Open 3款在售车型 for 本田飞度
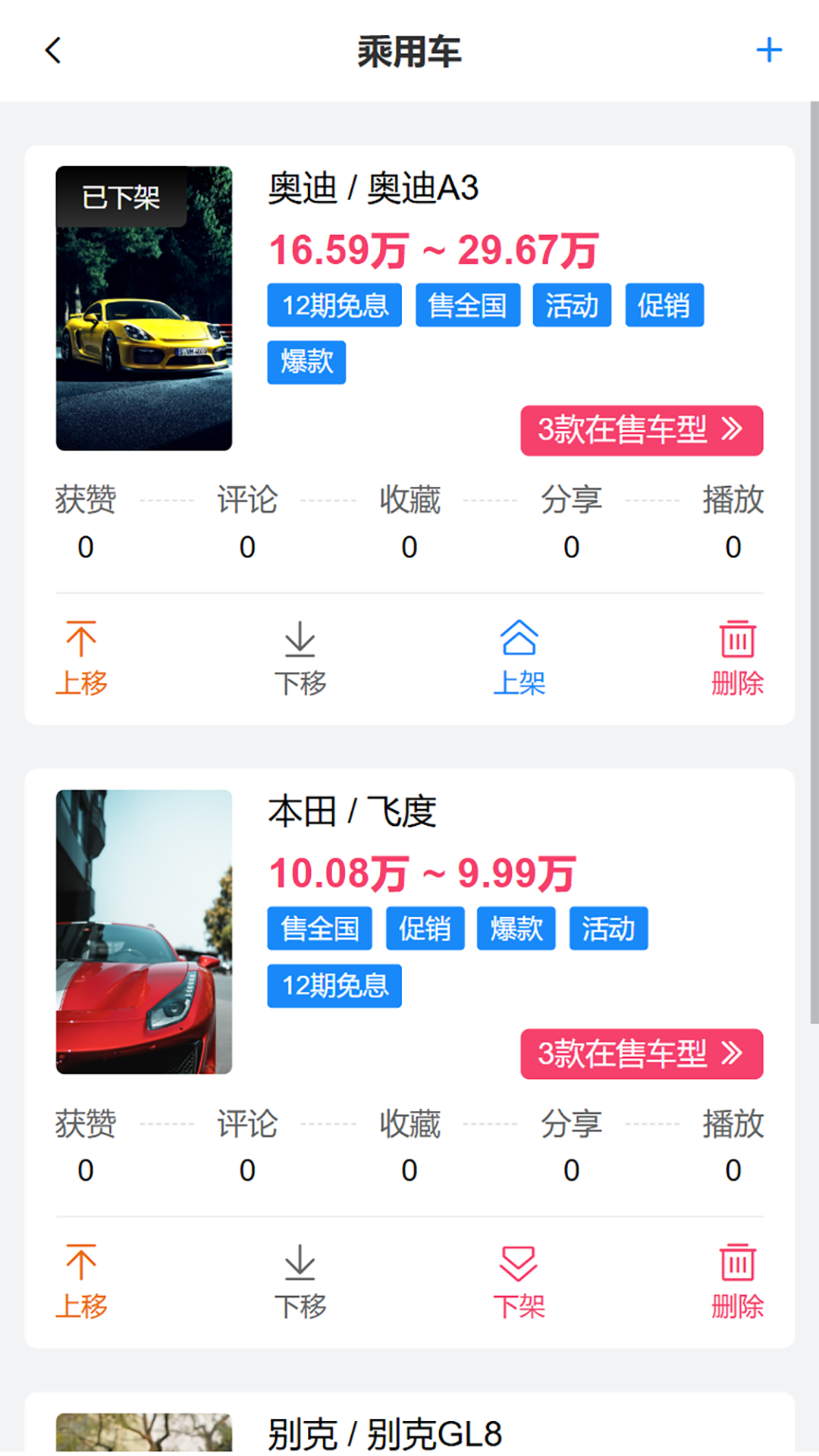The image size is (819, 1456). point(642,1053)
